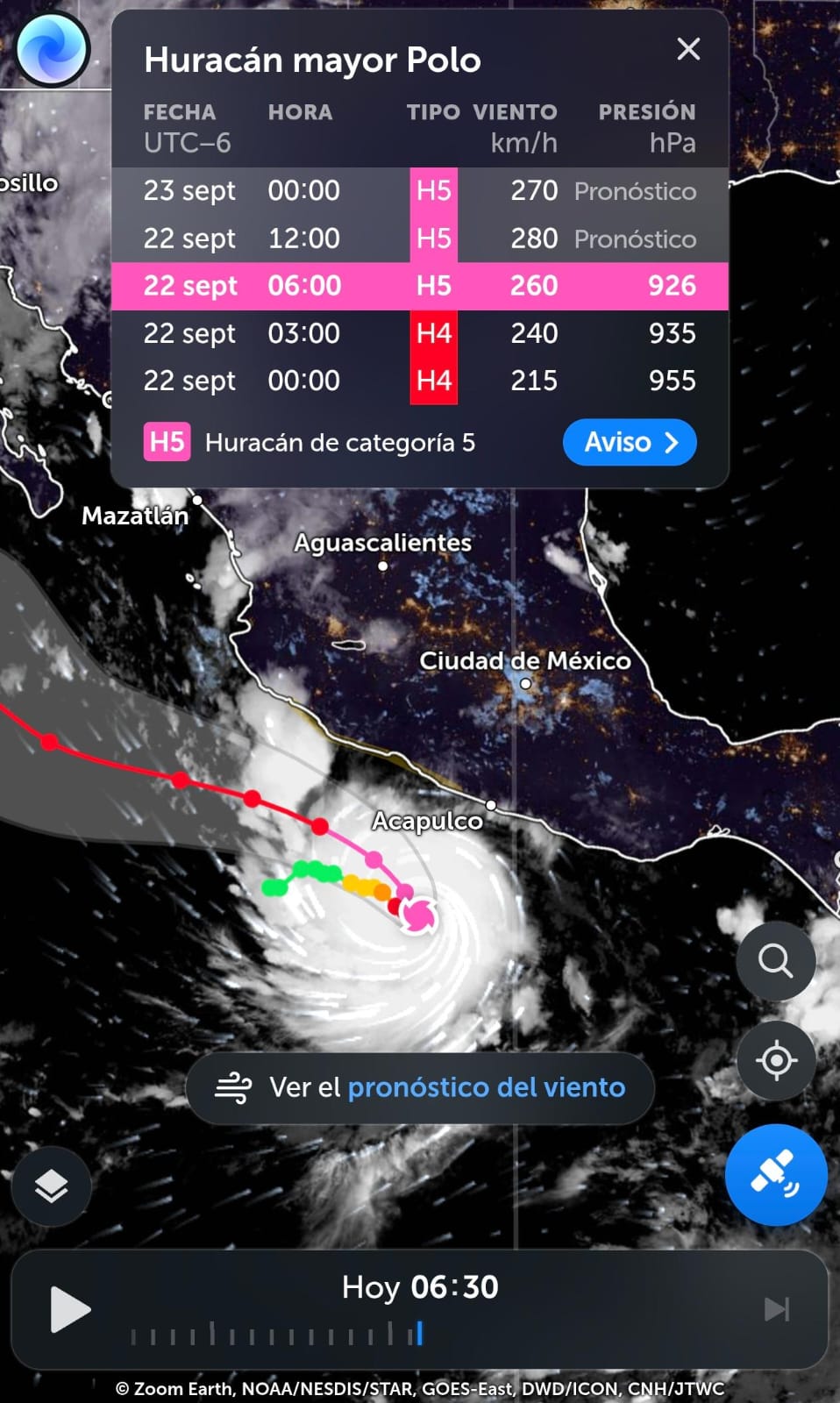Image resolution: width=840 pixels, height=1403 pixels.
Task: Open the Aviso advisory button
Action: pos(630,442)
